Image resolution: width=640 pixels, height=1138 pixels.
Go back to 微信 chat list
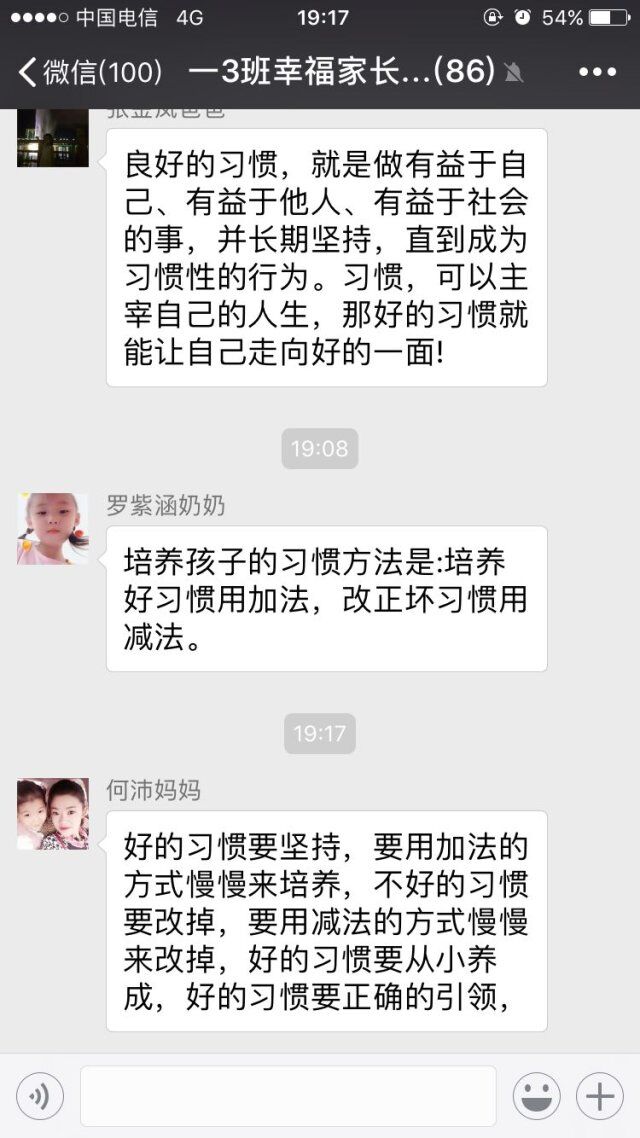90,73
